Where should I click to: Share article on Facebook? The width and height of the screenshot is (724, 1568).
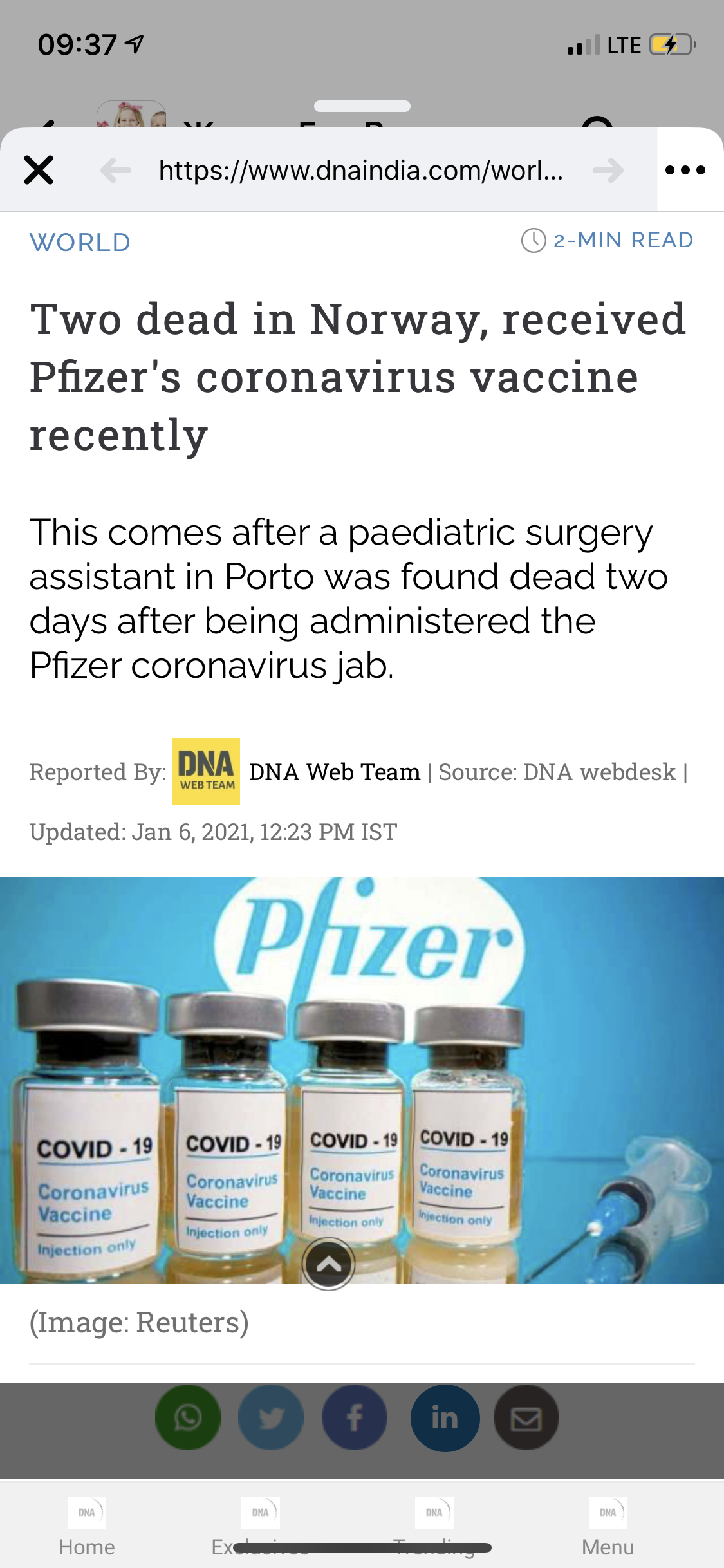(x=355, y=1417)
